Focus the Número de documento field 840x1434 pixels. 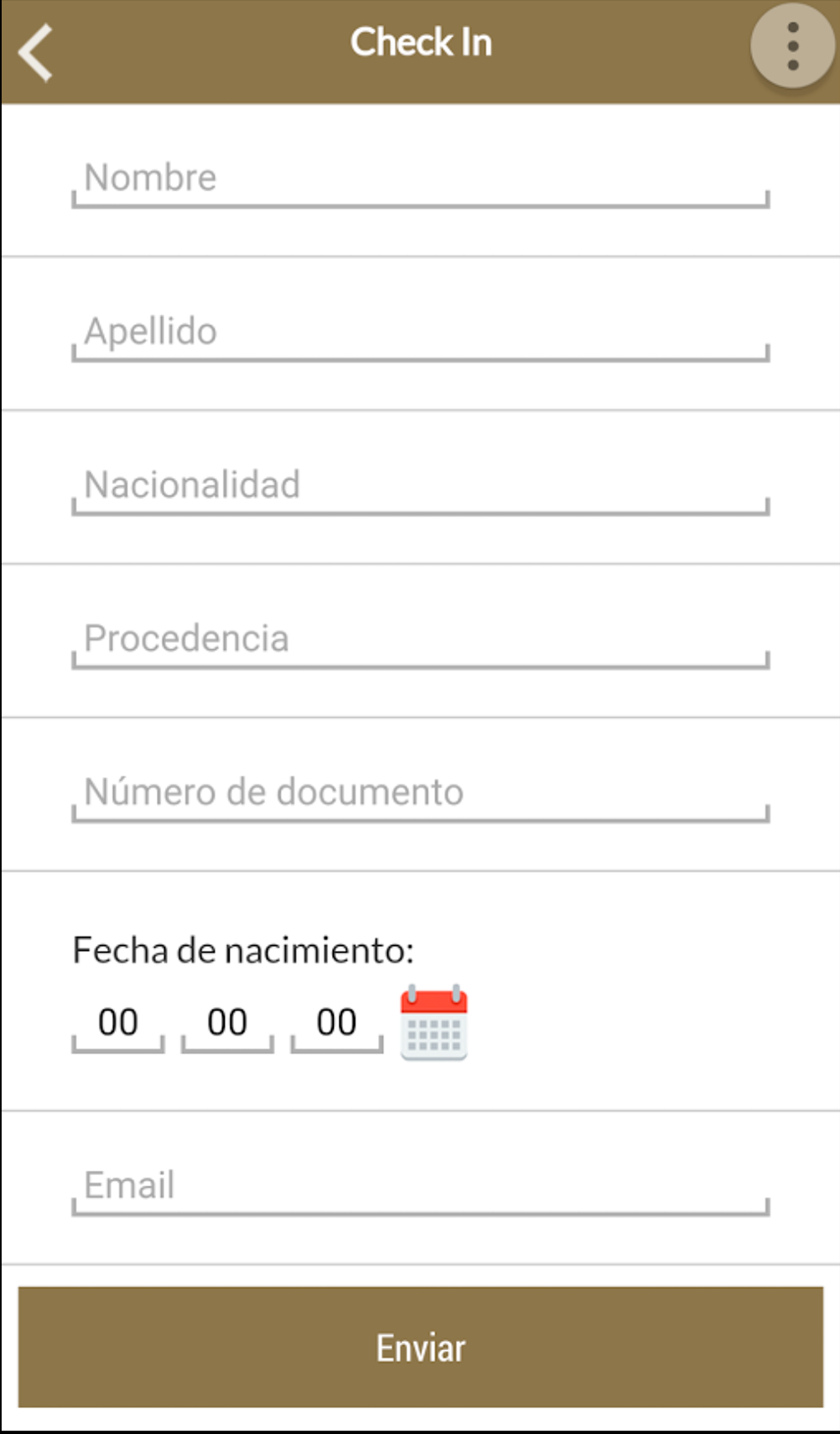point(420,794)
